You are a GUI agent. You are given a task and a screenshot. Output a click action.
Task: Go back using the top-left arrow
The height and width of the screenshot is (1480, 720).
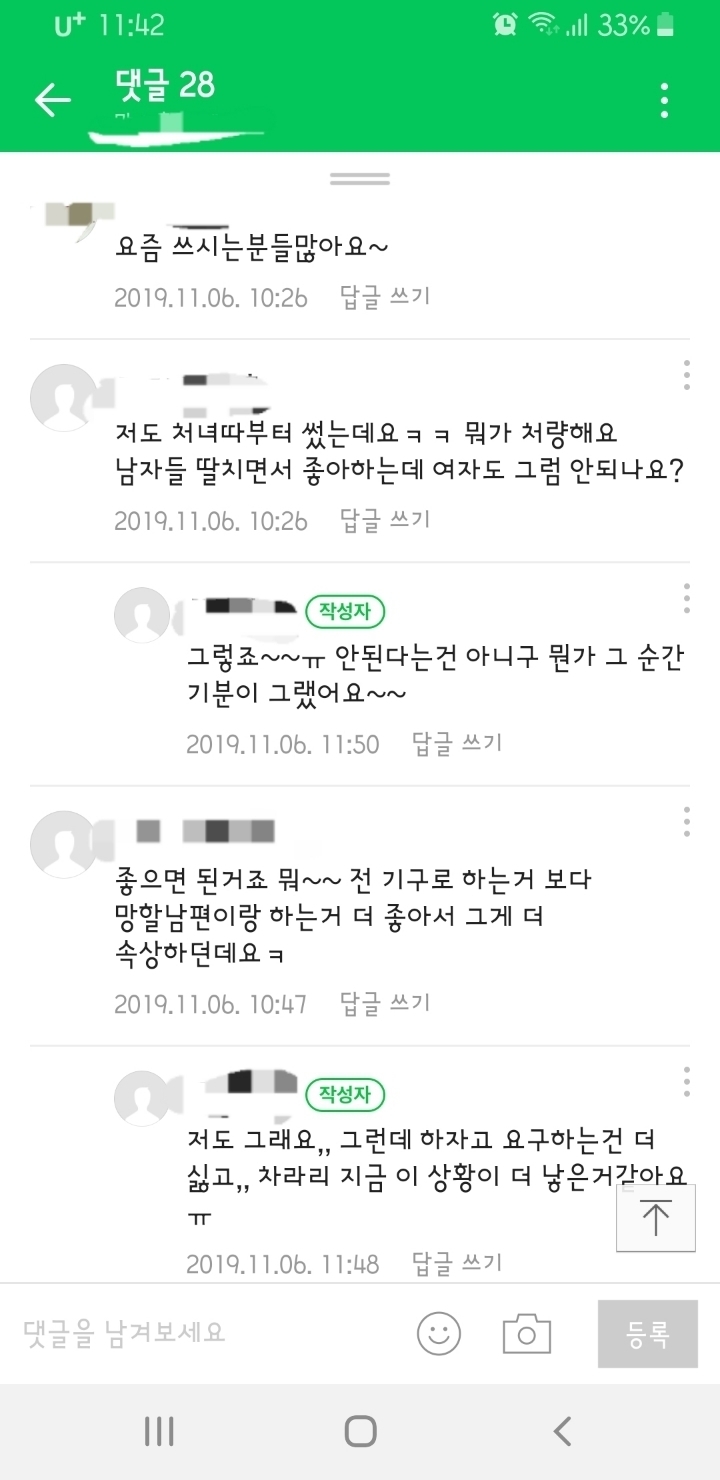coord(52,99)
